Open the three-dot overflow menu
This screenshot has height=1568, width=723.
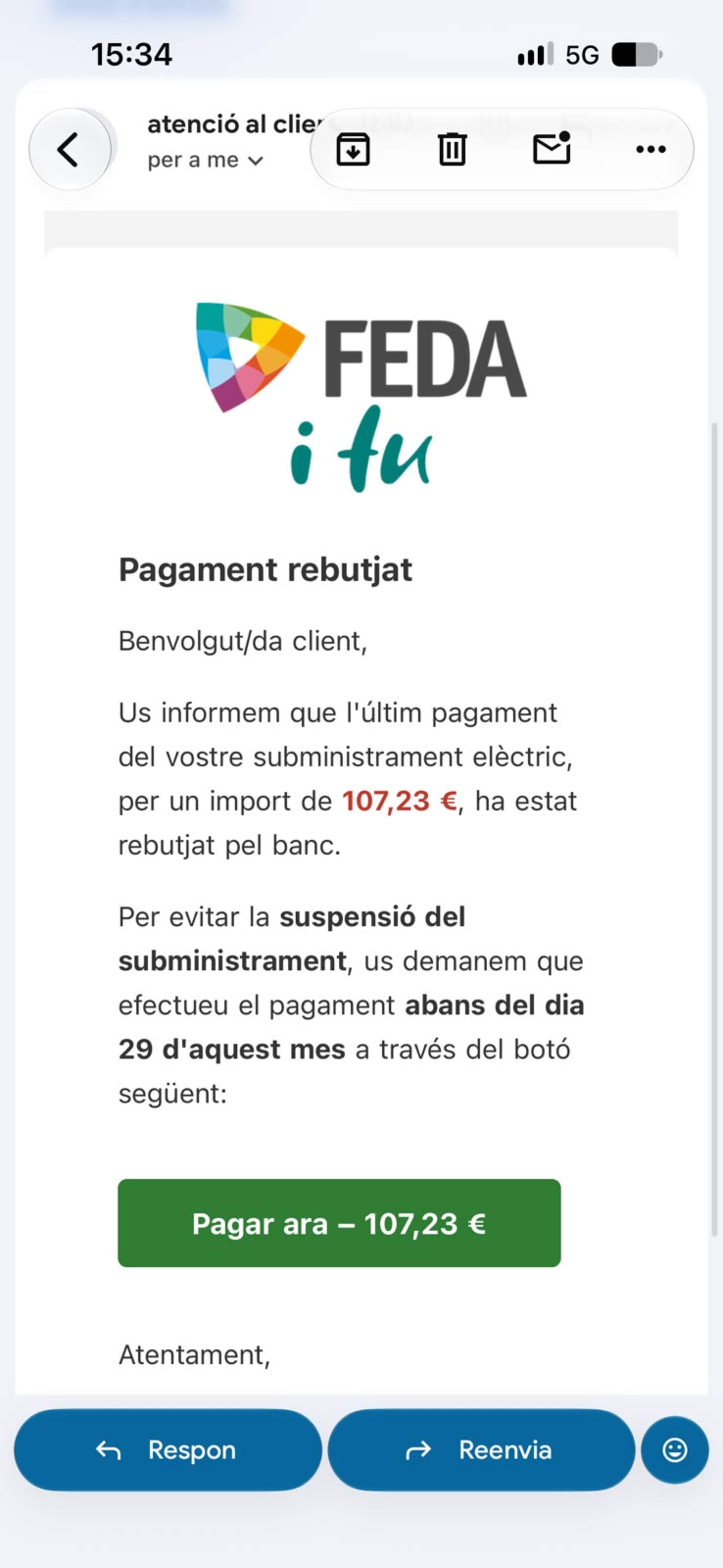click(x=651, y=149)
